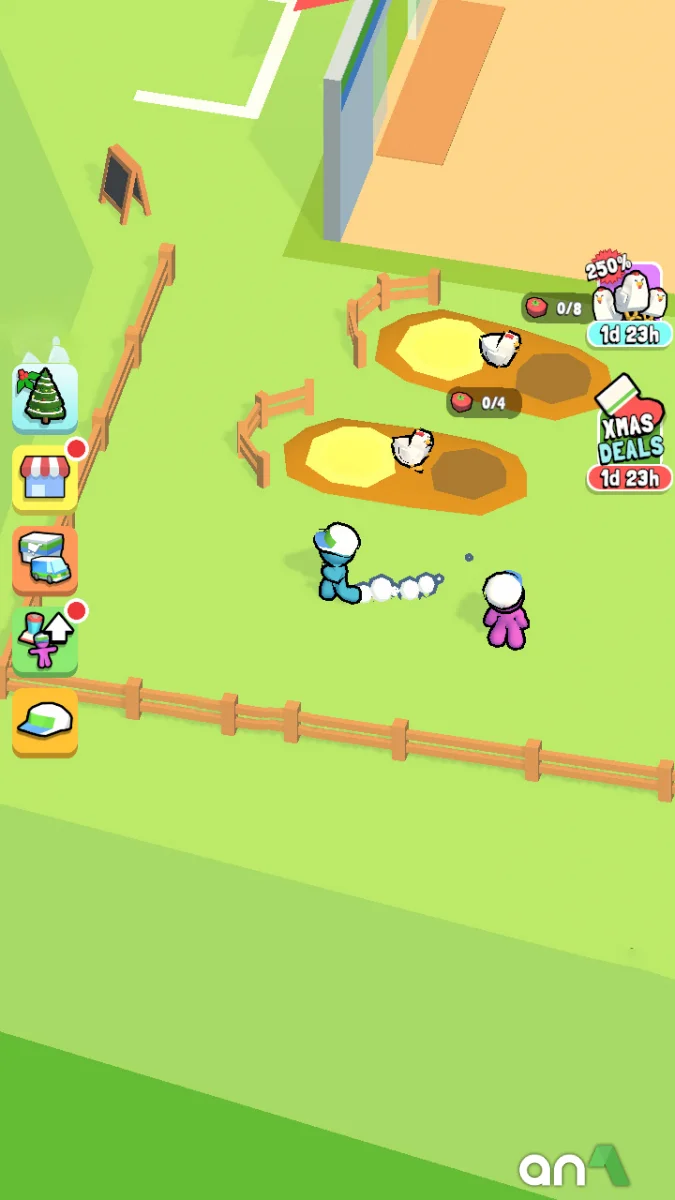Open the Christmas tree event icon
Image resolution: width=675 pixels, height=1200 pixels.
click(45, 397)
